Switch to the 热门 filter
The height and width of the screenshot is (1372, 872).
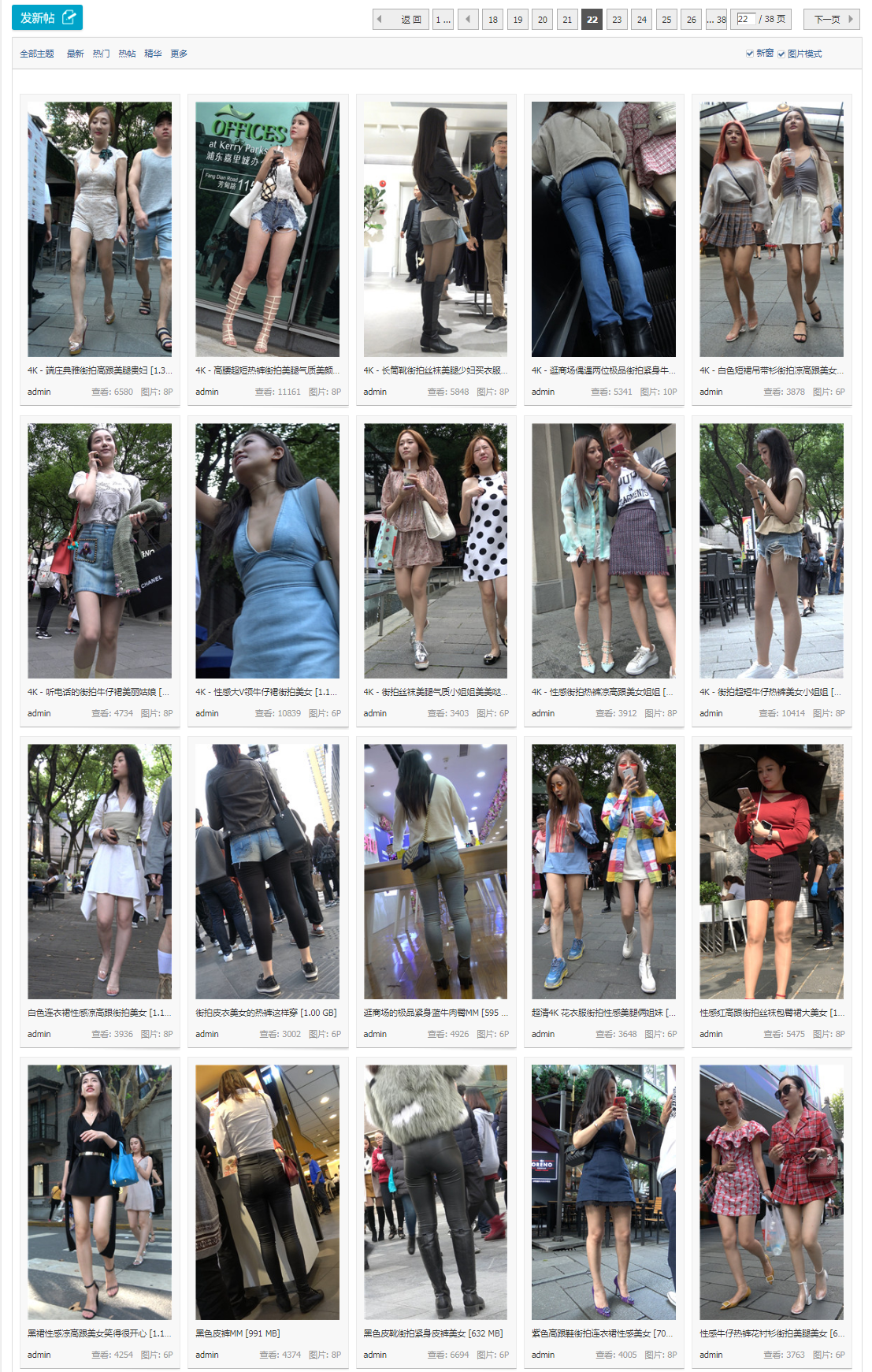pos(101,54)
